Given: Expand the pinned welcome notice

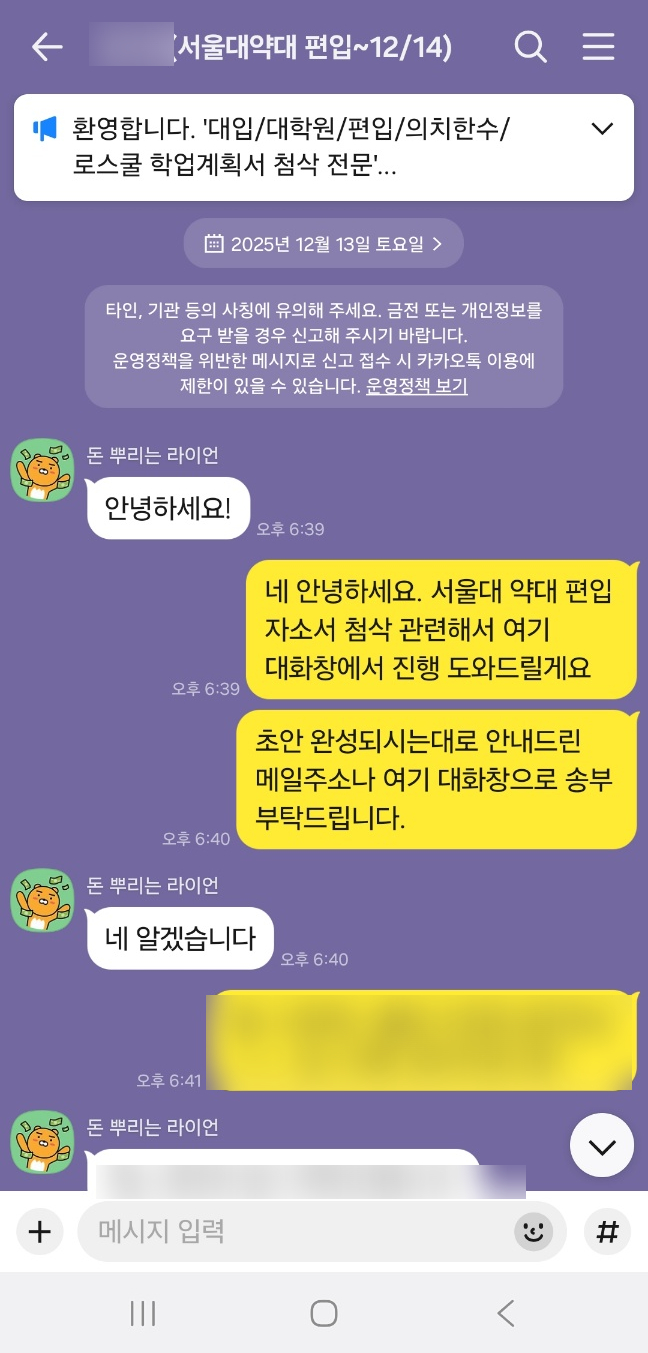Looking at the screenshot, I should [602, 129].
